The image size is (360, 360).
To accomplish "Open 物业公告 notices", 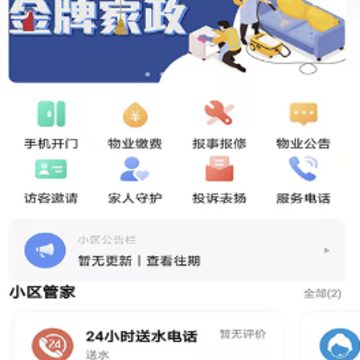I will [x=303, y=125].
